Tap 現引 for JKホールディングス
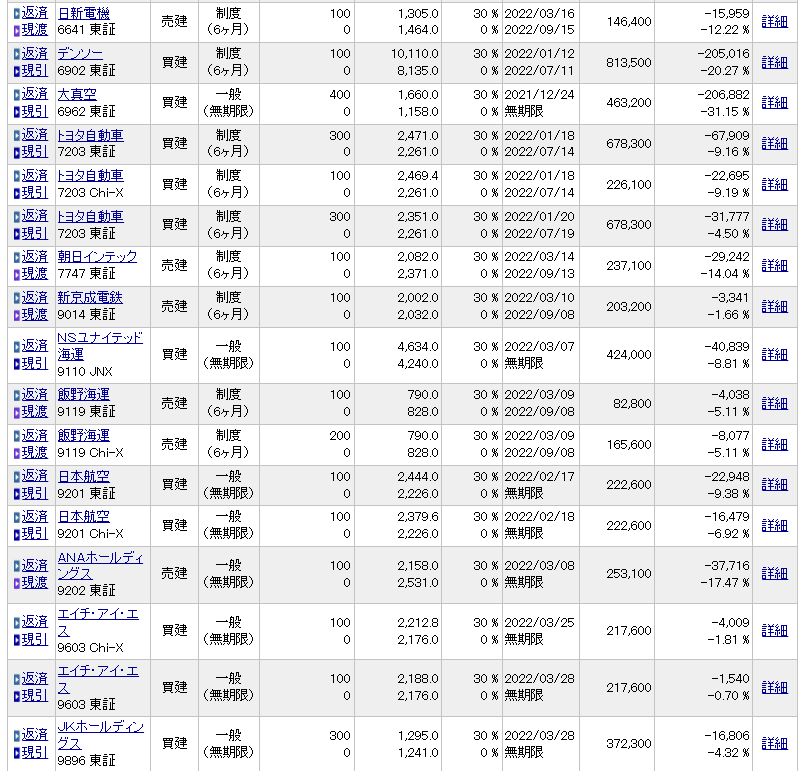The height and width of the screenshot is (771, 804). [x=34, y=752]
